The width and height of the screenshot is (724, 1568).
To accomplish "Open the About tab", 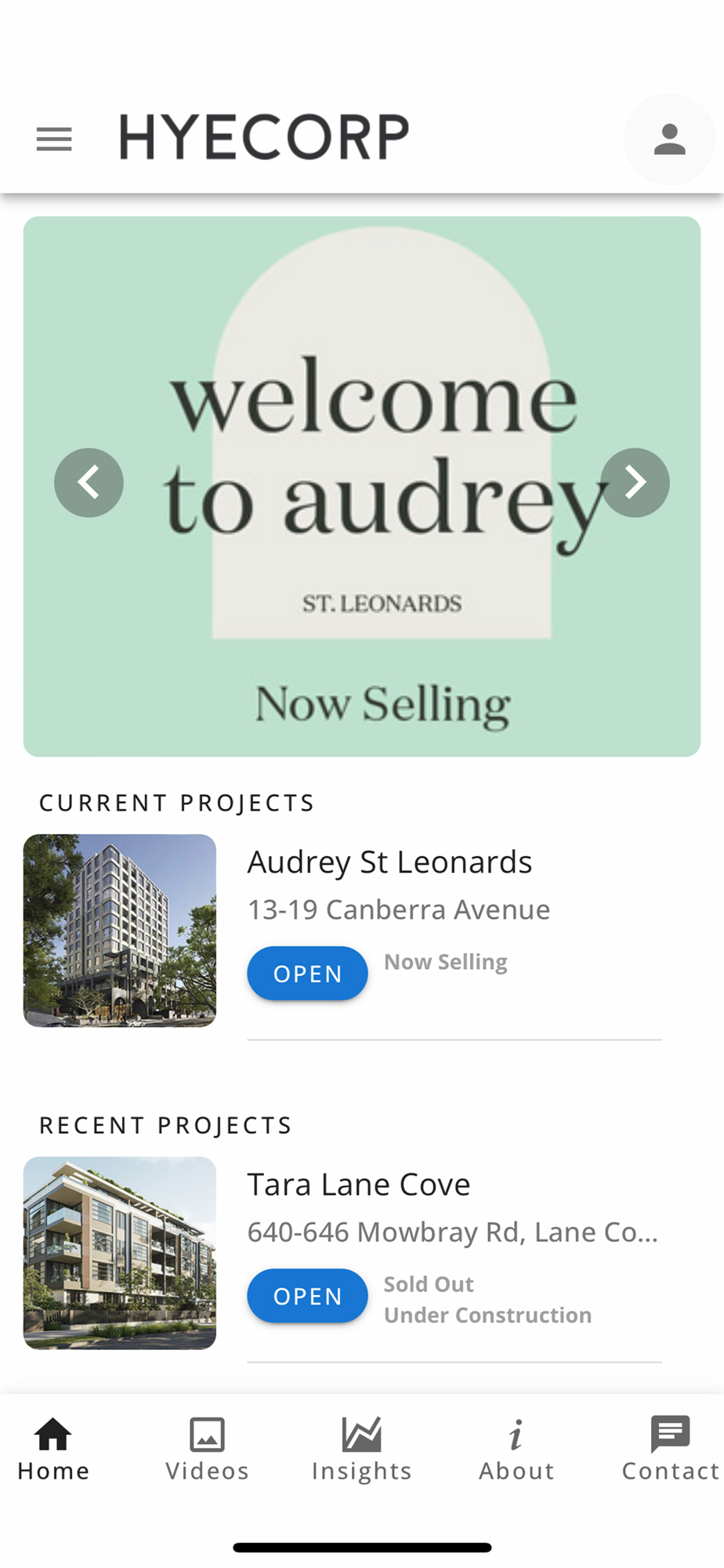I will click(x=516, y=1450).
